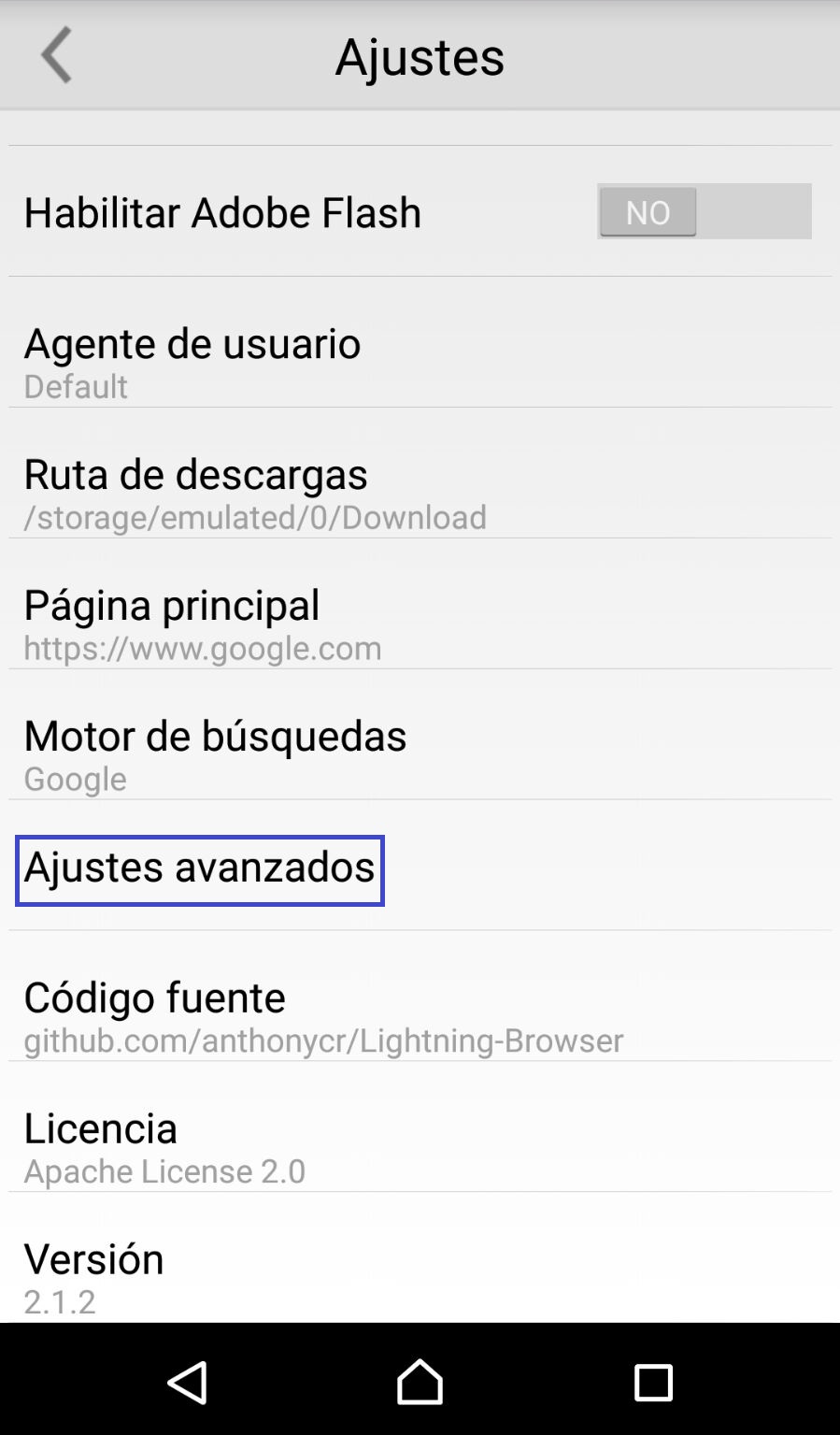Edit the Página principal setting
The image size is (840, 1435).
(420, 604)
